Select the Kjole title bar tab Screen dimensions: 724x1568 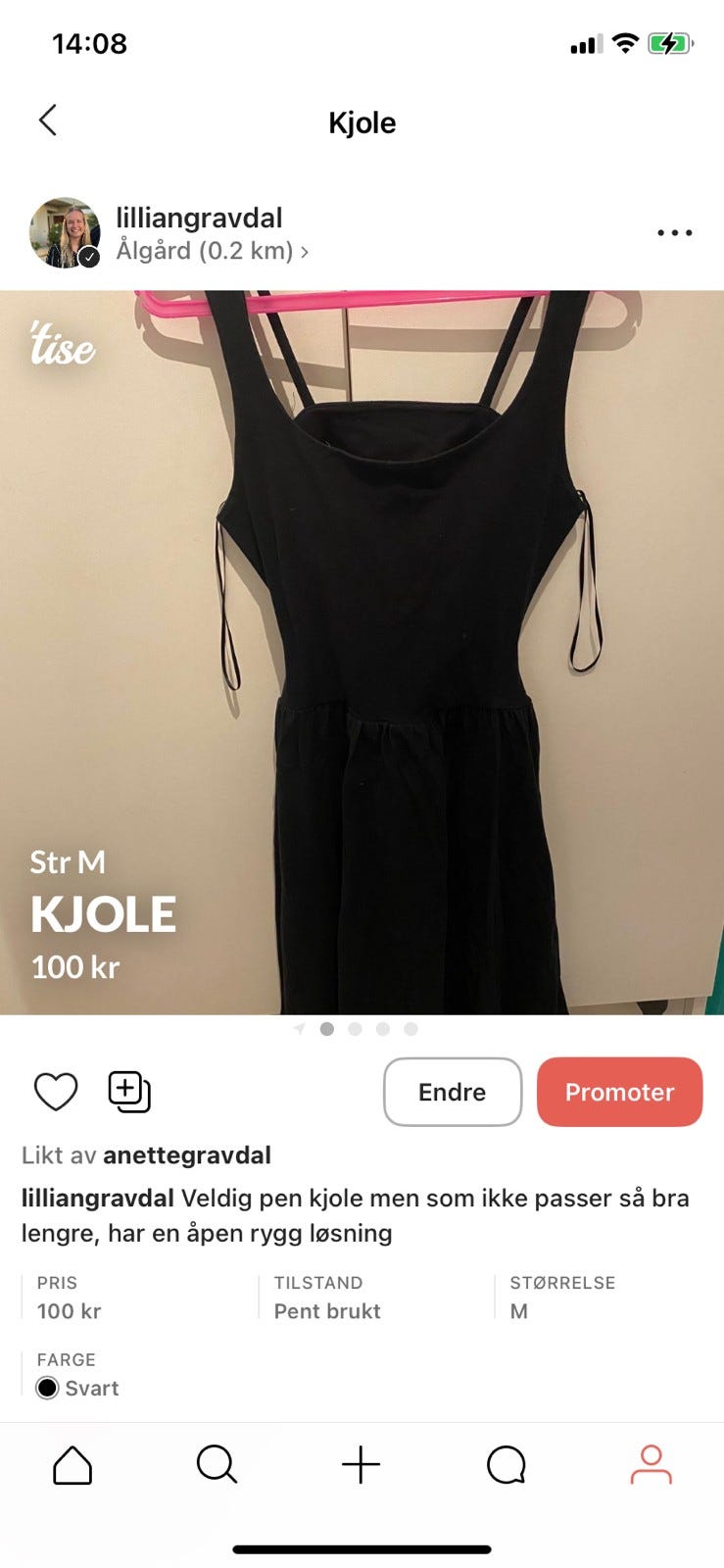(362, 122)
